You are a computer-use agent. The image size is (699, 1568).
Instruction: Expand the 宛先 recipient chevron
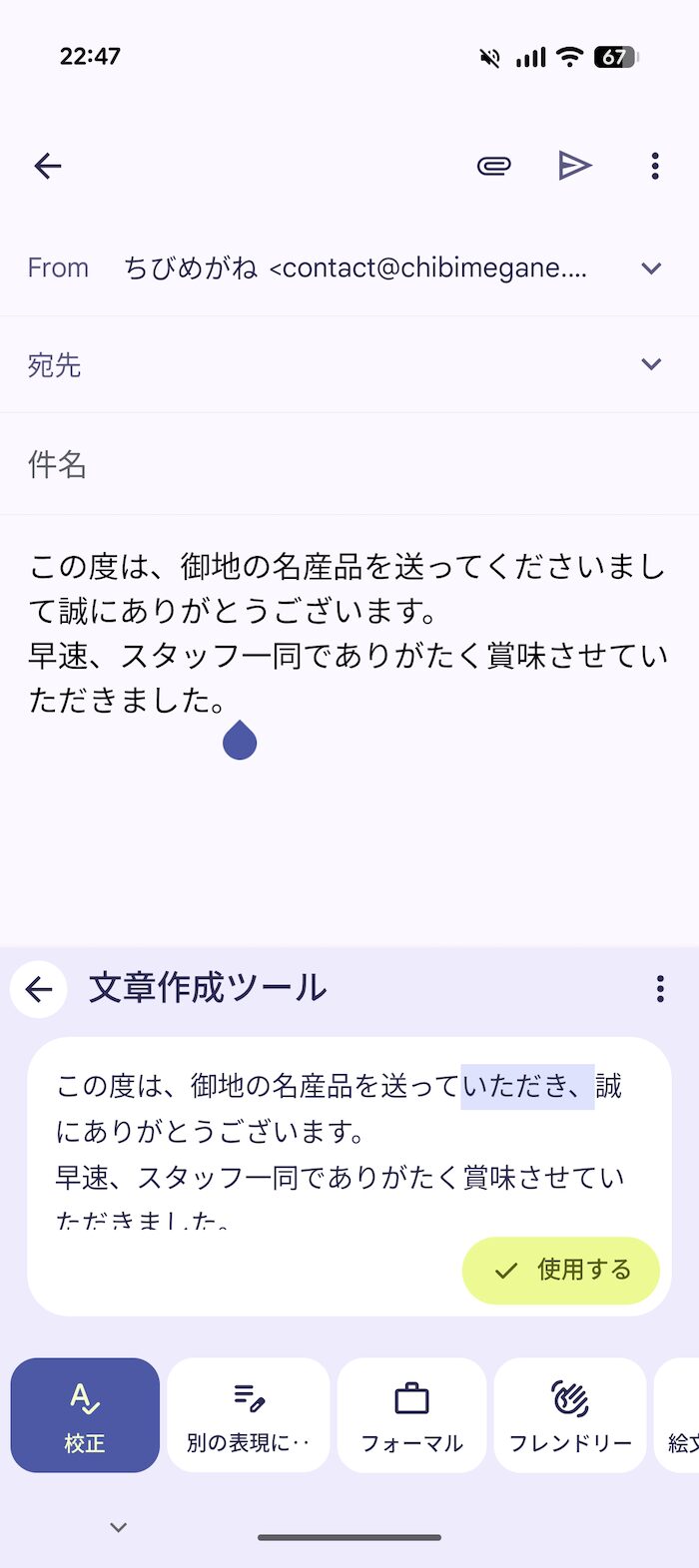(651, 364)
